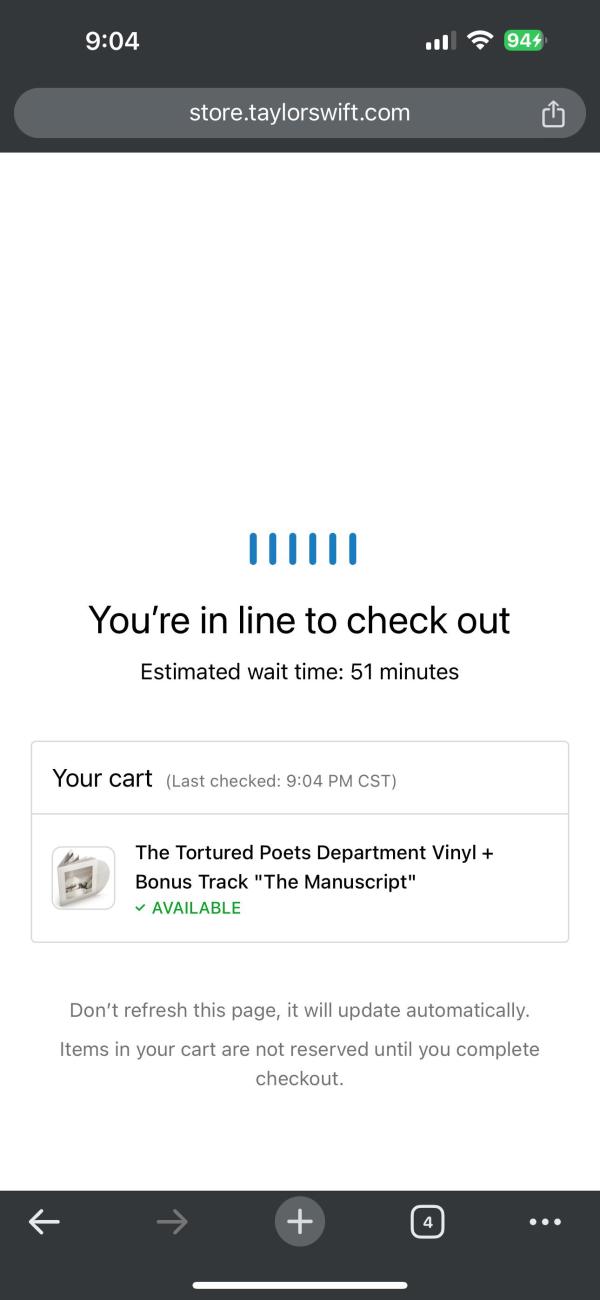This screenshot has height=1300, width=600.
Task: Go back to the previous page
Action: click(44, 1221)
